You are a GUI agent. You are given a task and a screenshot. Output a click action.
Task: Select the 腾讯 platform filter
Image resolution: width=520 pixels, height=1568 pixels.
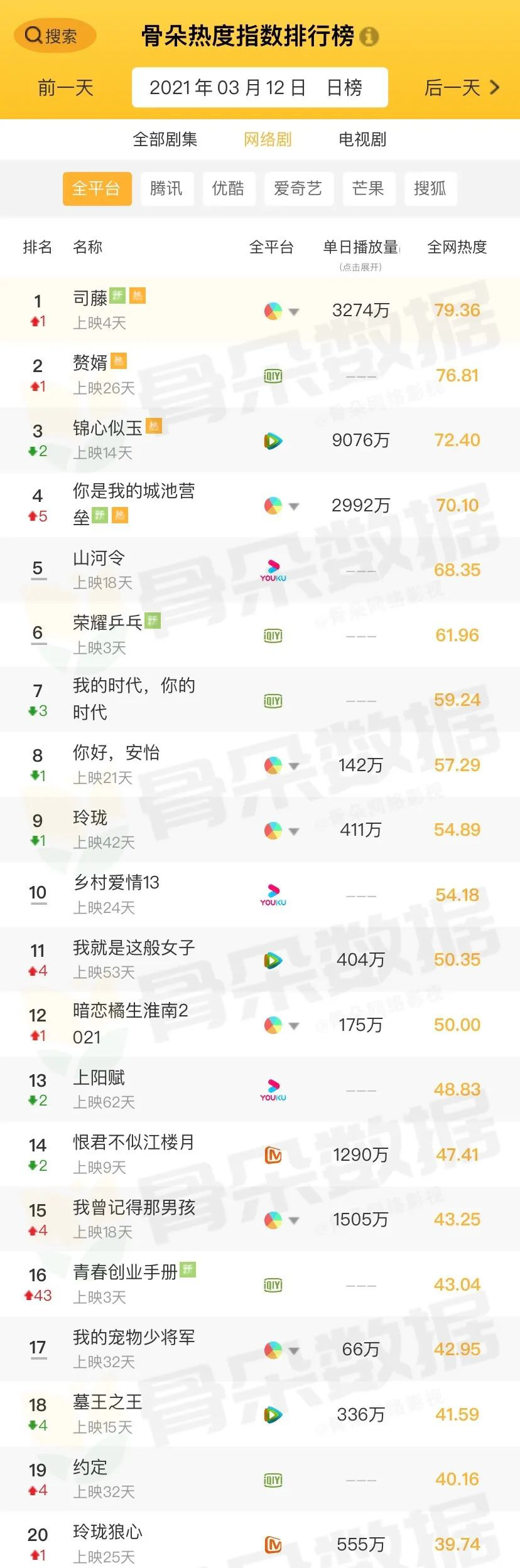pos(166,188)
